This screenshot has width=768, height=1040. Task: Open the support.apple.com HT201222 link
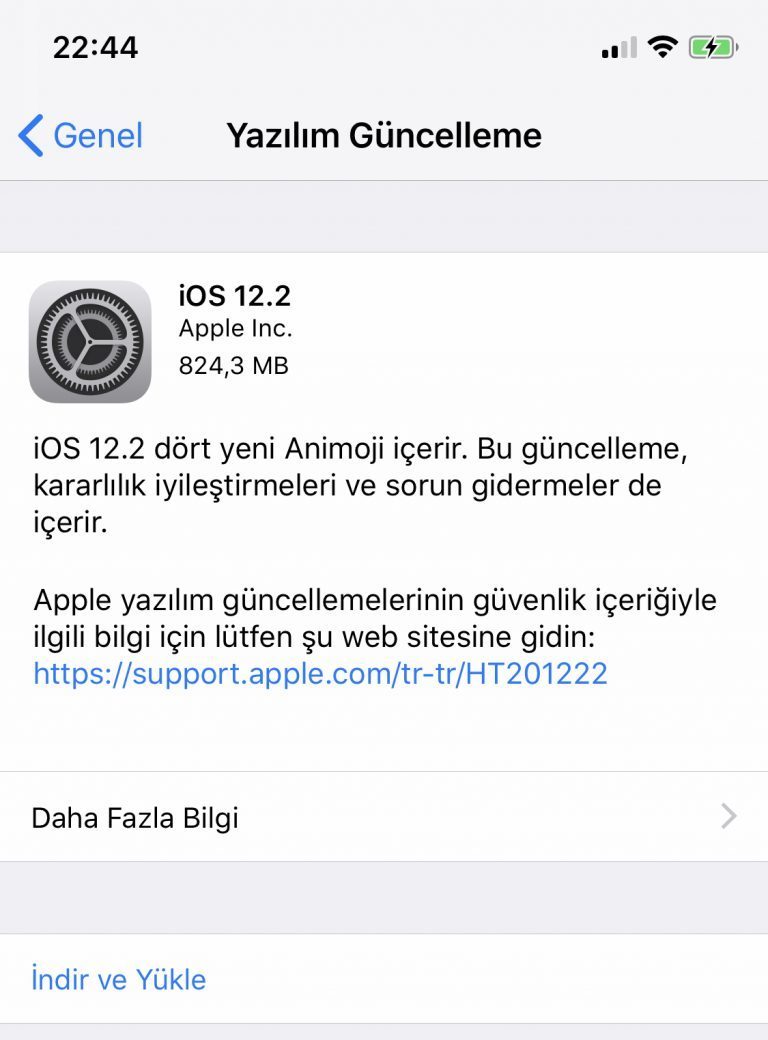320,673
